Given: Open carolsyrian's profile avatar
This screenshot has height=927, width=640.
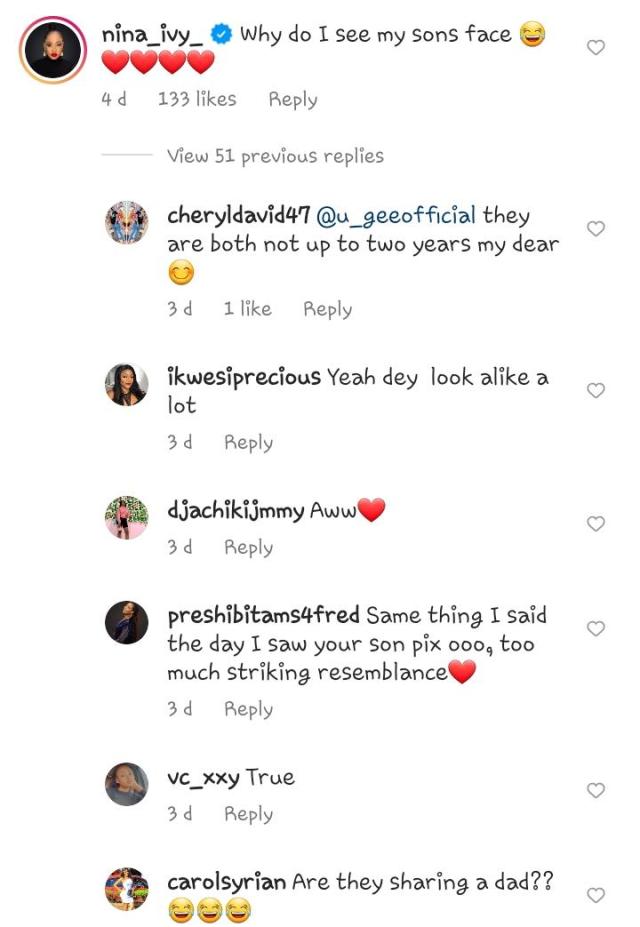Looking at the screenshot, I should coord(127,889).
